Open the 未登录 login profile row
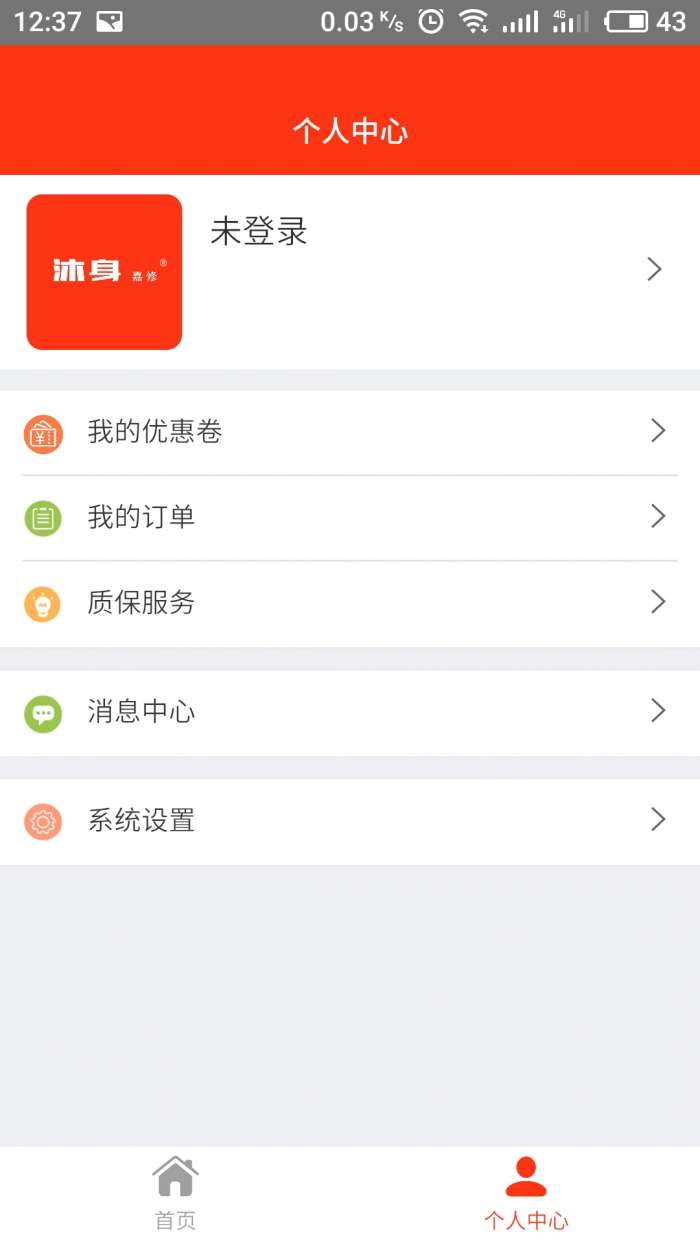 (350, 270)
